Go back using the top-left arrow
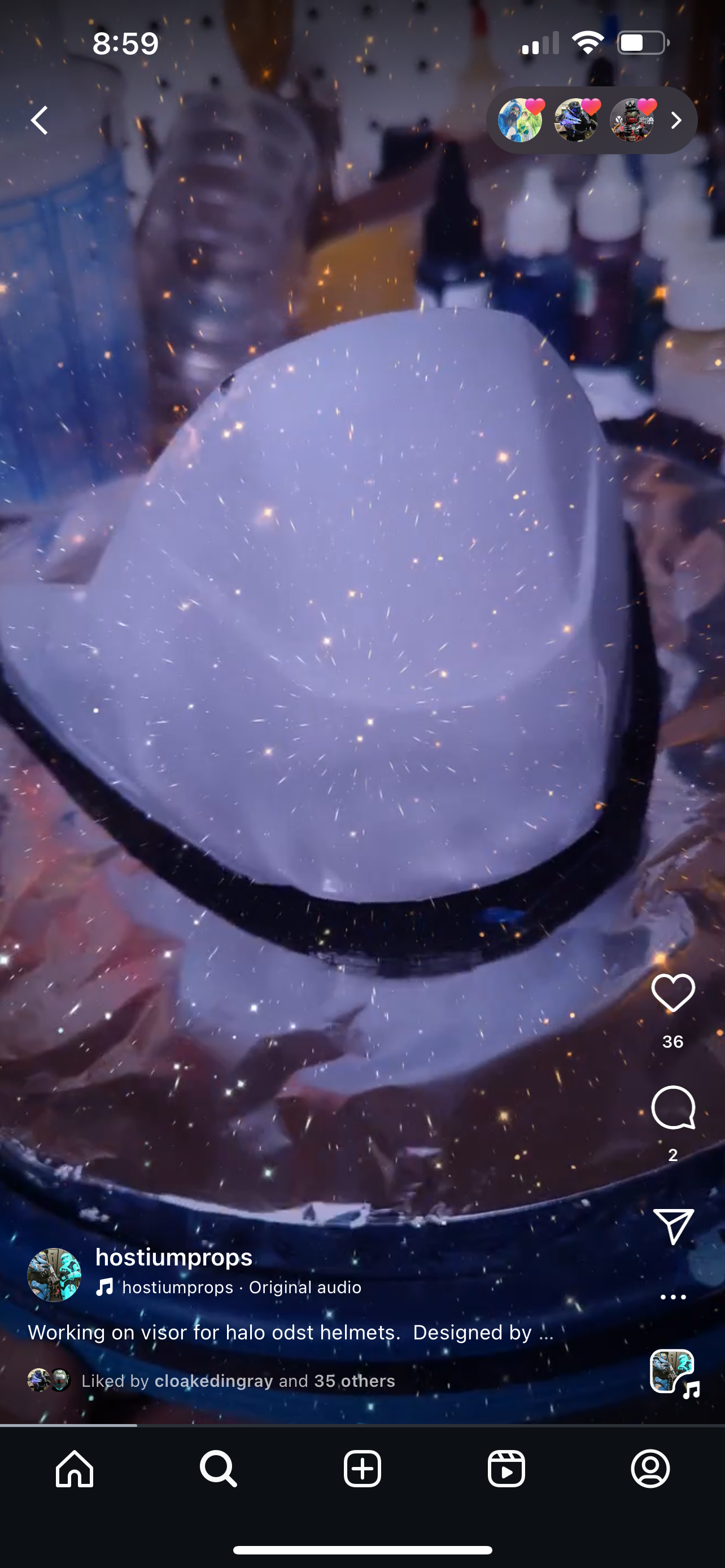Image resolution: width=725 pixels, height=1568 pixels. 40,120
